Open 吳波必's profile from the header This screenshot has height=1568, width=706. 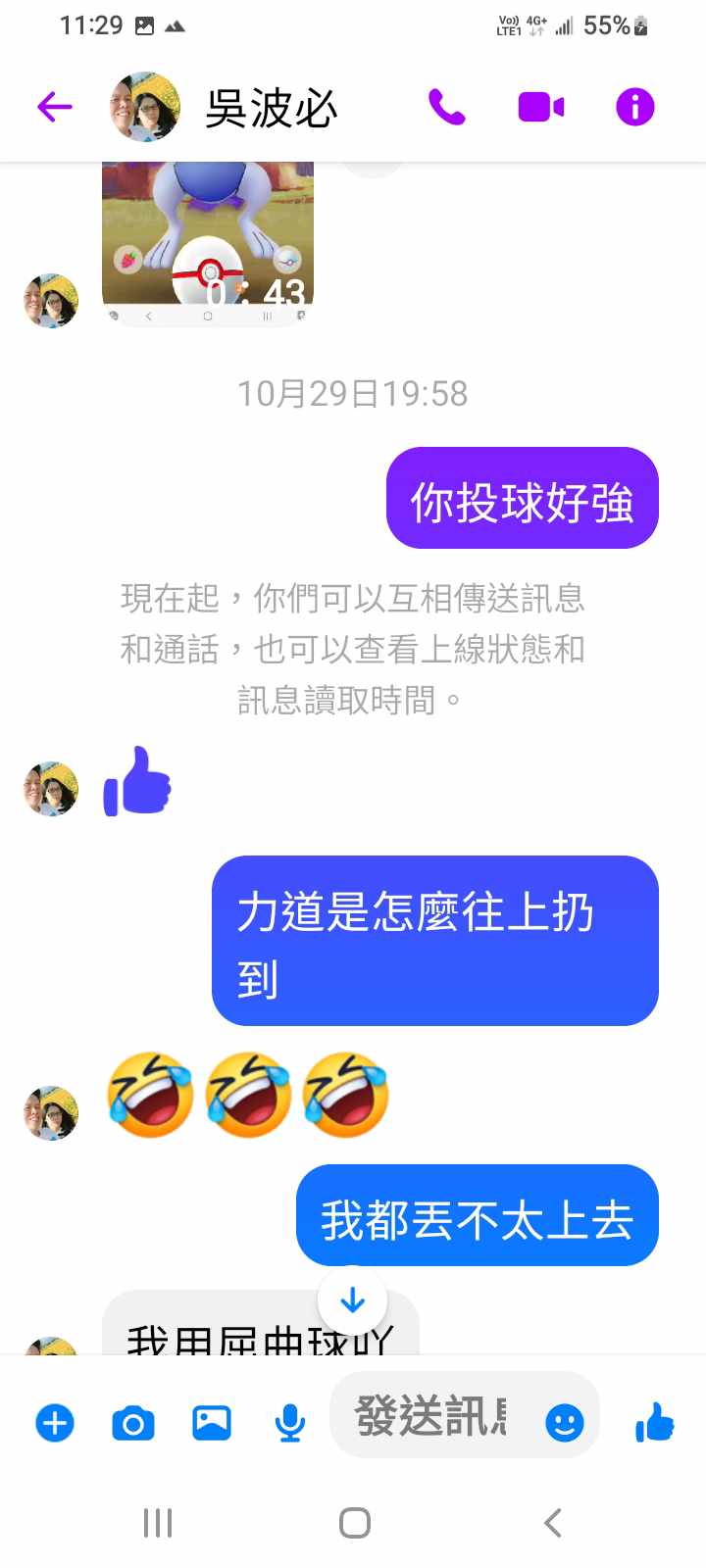click(x=270, y=108)
